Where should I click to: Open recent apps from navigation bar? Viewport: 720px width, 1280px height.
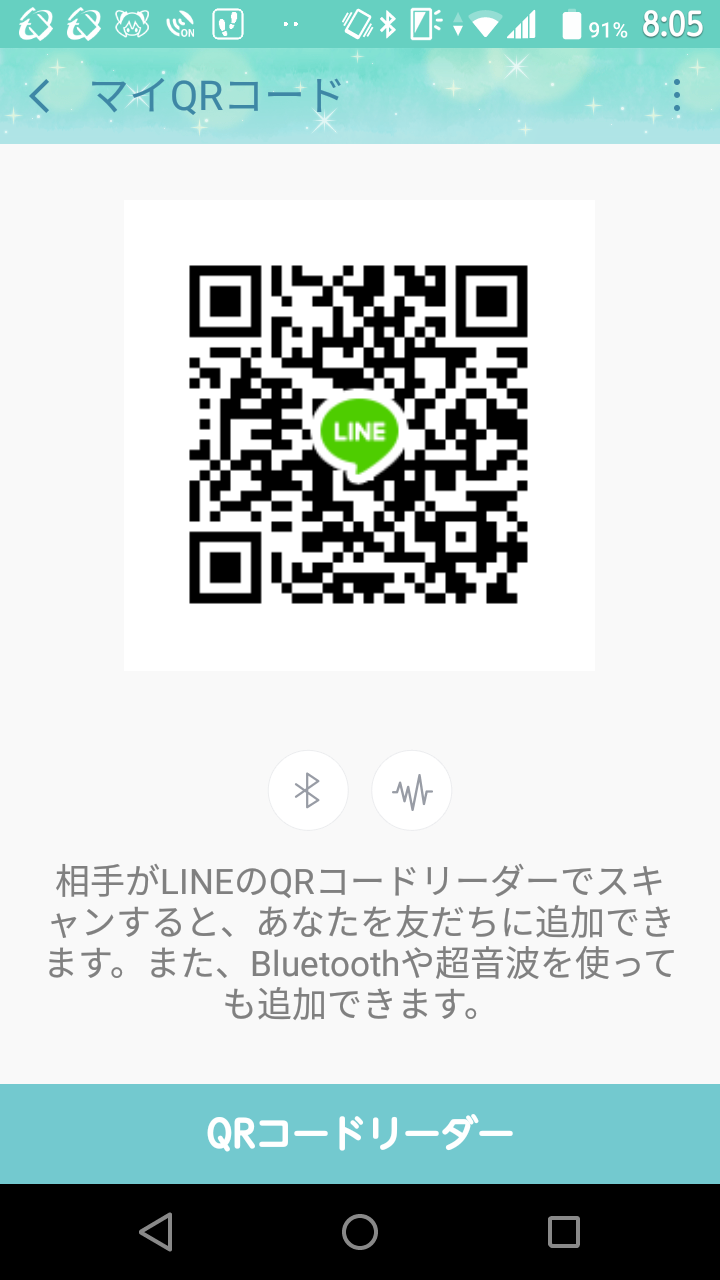point(564,1232)
